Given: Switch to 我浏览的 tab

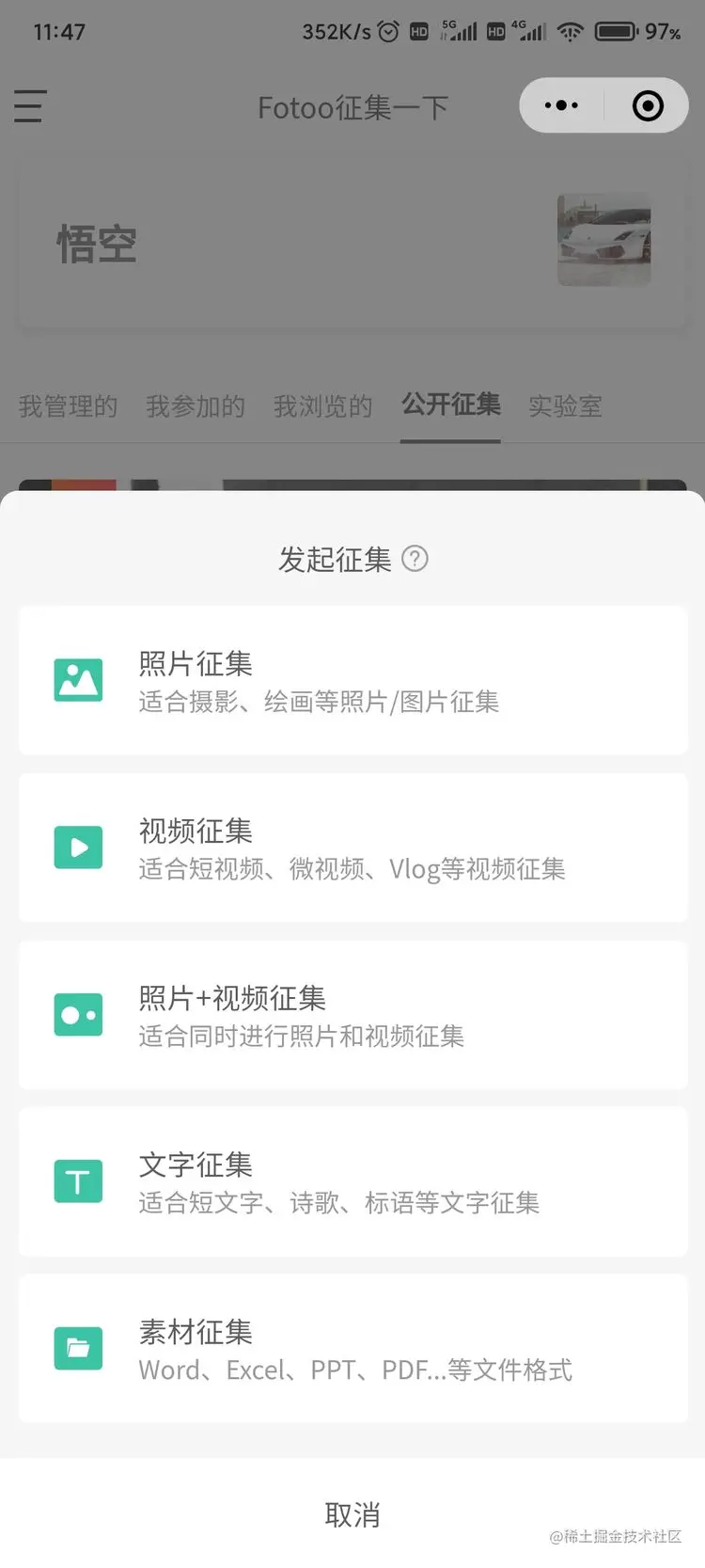Looking at the screenshot, I should [x=322, y=406].
